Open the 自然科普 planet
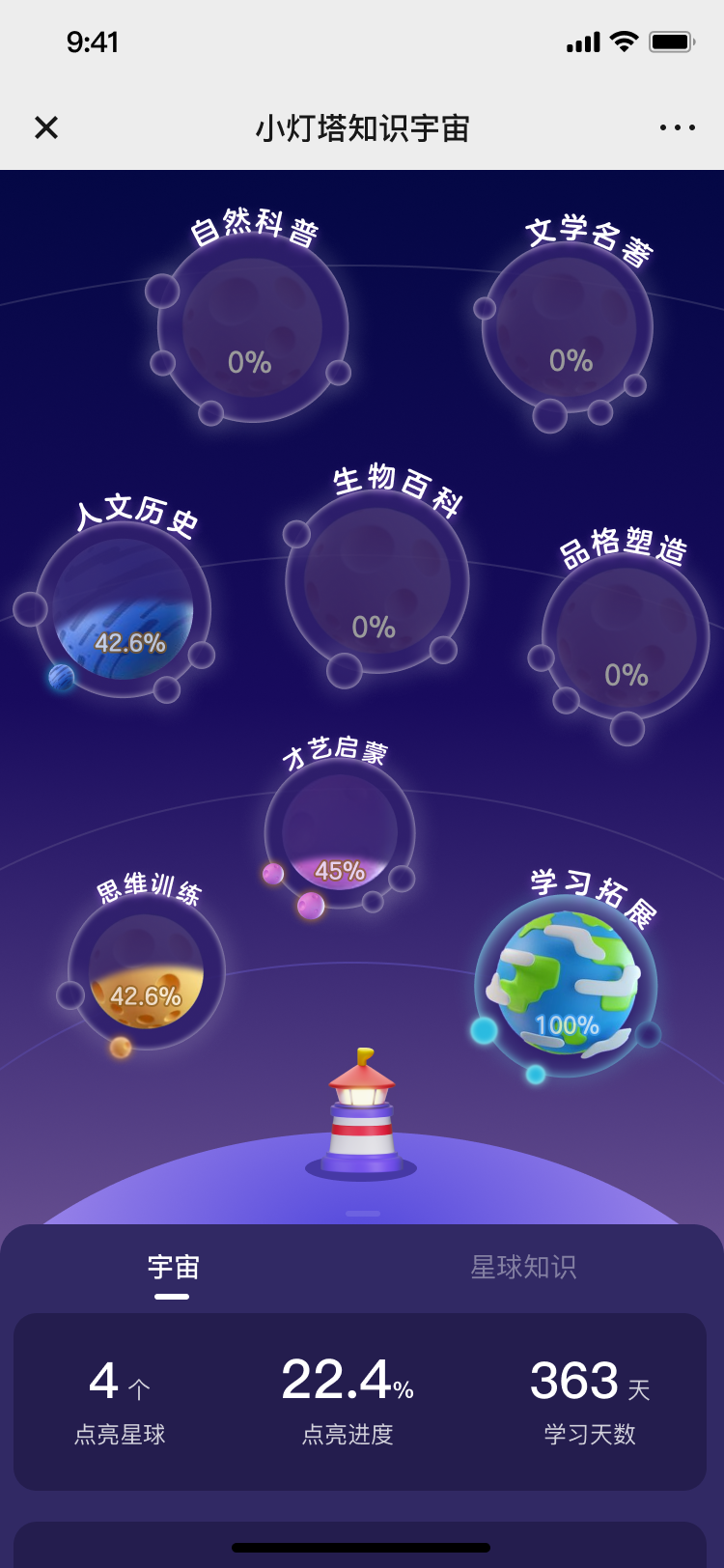This screenshot has width=724, height=1568. tap(253, 327)
